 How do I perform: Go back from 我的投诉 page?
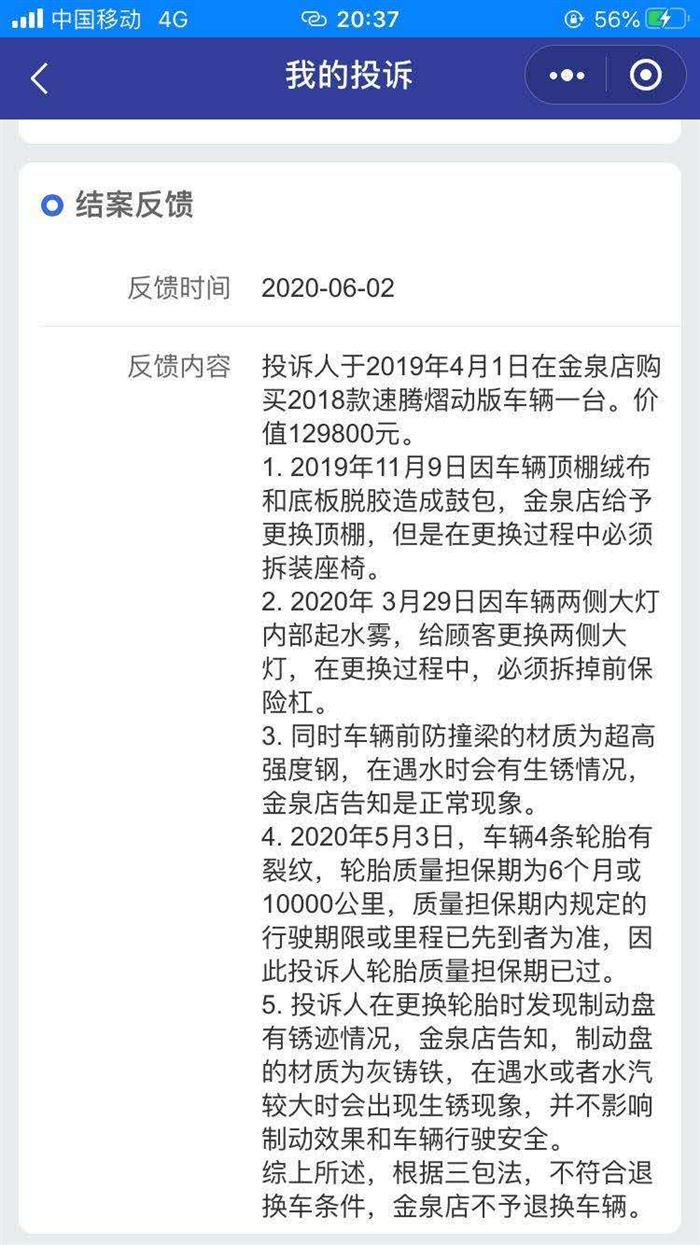pos(39,78)
